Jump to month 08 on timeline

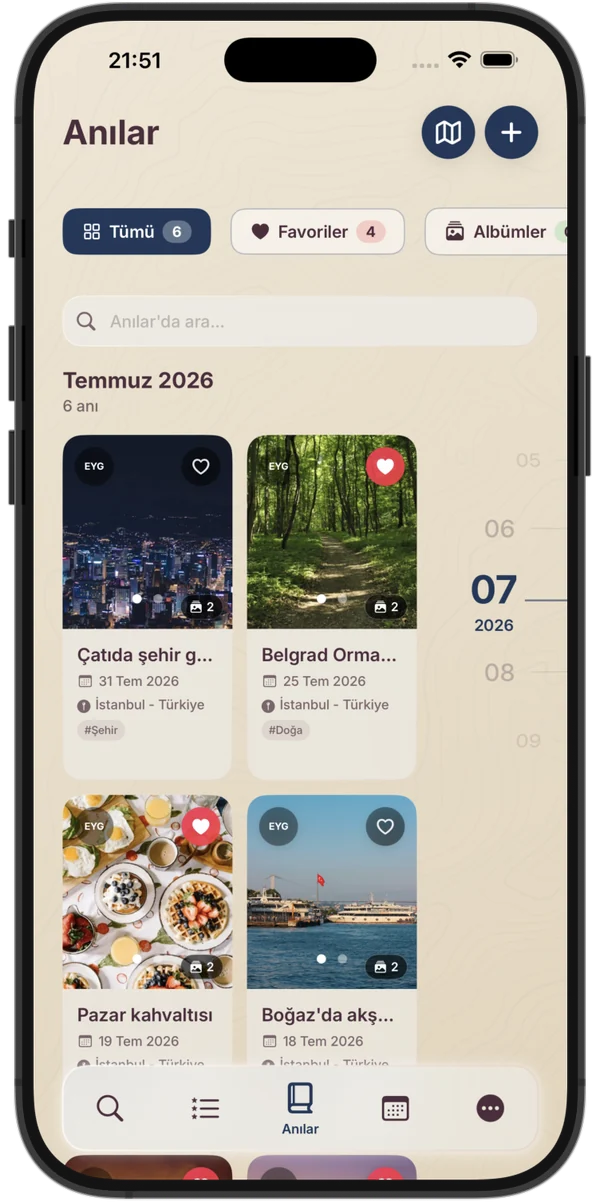[x=499, y=673]
